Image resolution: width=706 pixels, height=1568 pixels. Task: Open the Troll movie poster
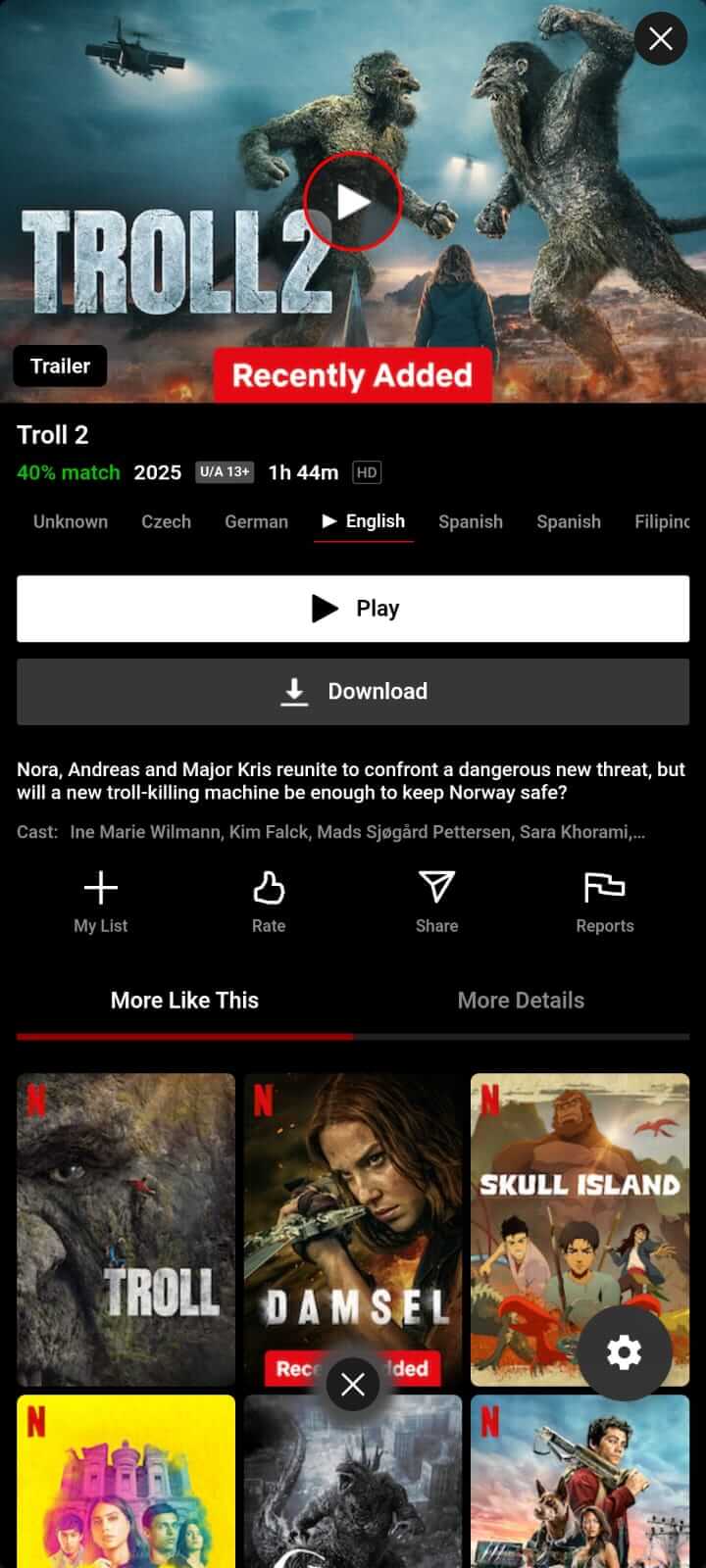126,1229
